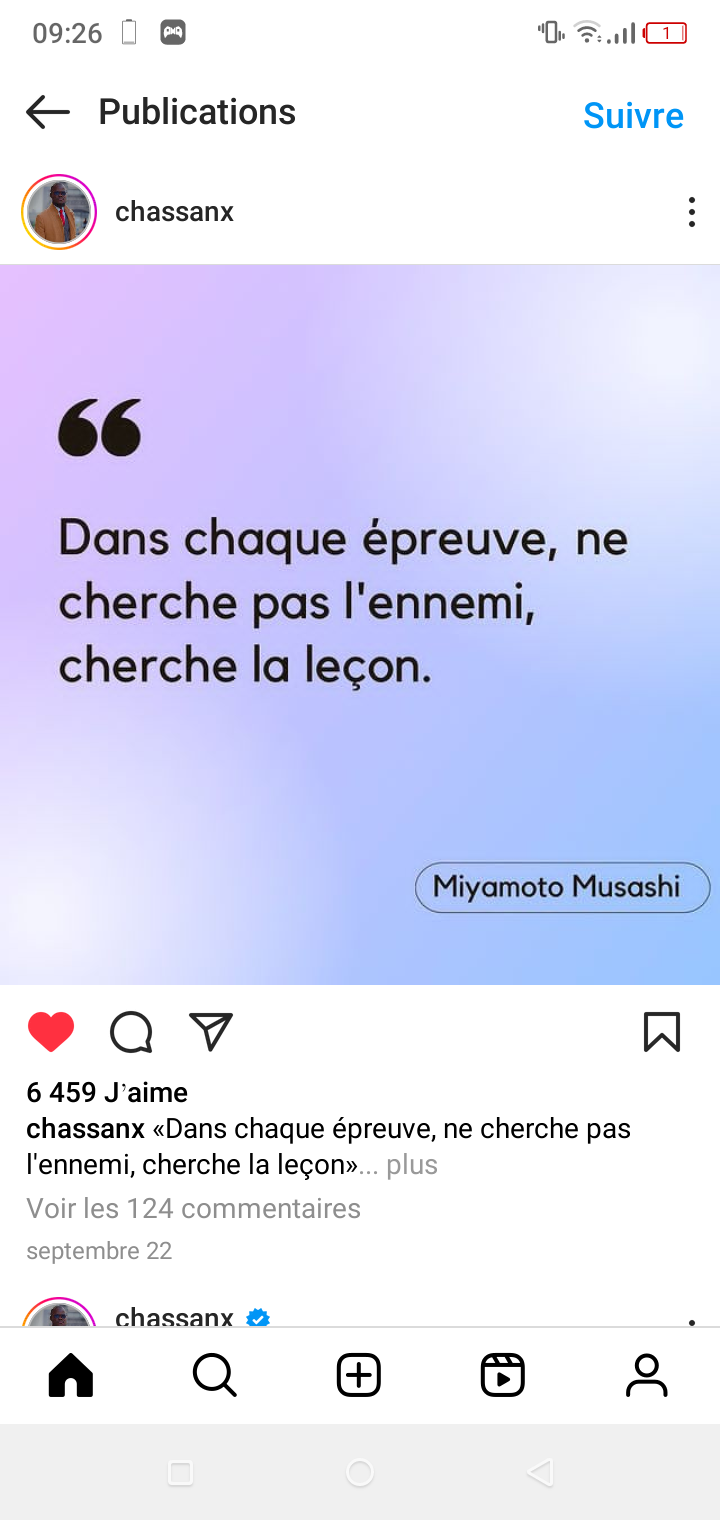Screen dimensions: 720x1520
Task: Share the post via the paper plane icon
Action: pos(211,1032)
